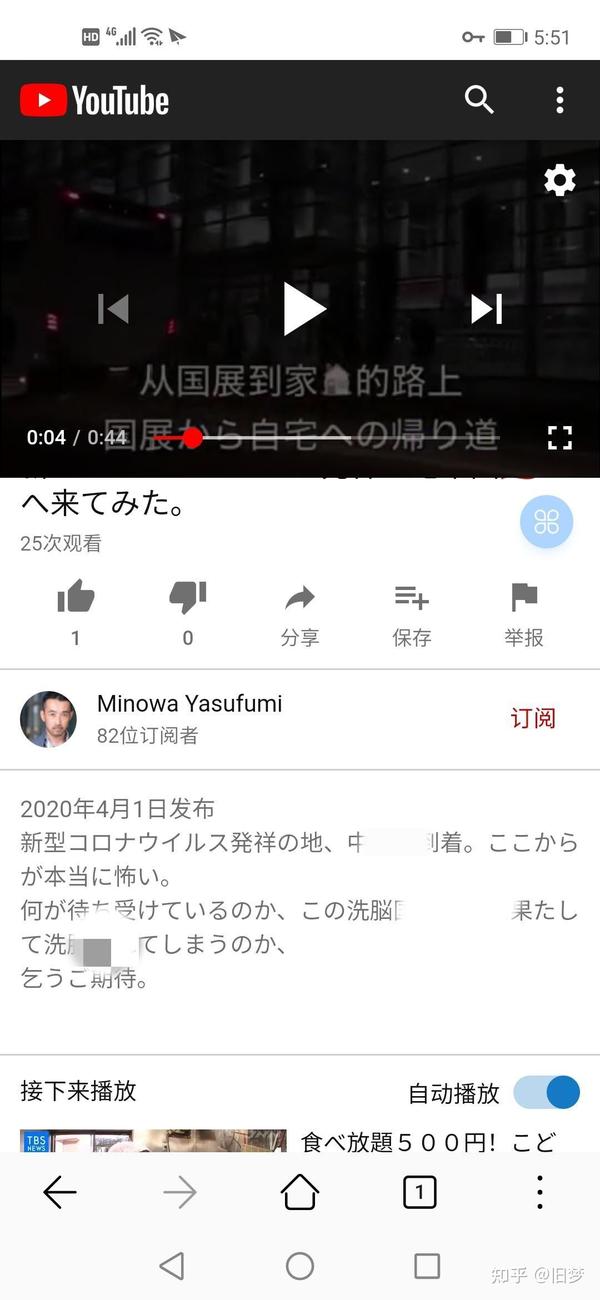This screenshot has width=600, height=1300.
Task: Go back in the browser
Action: coord(60,1191)
